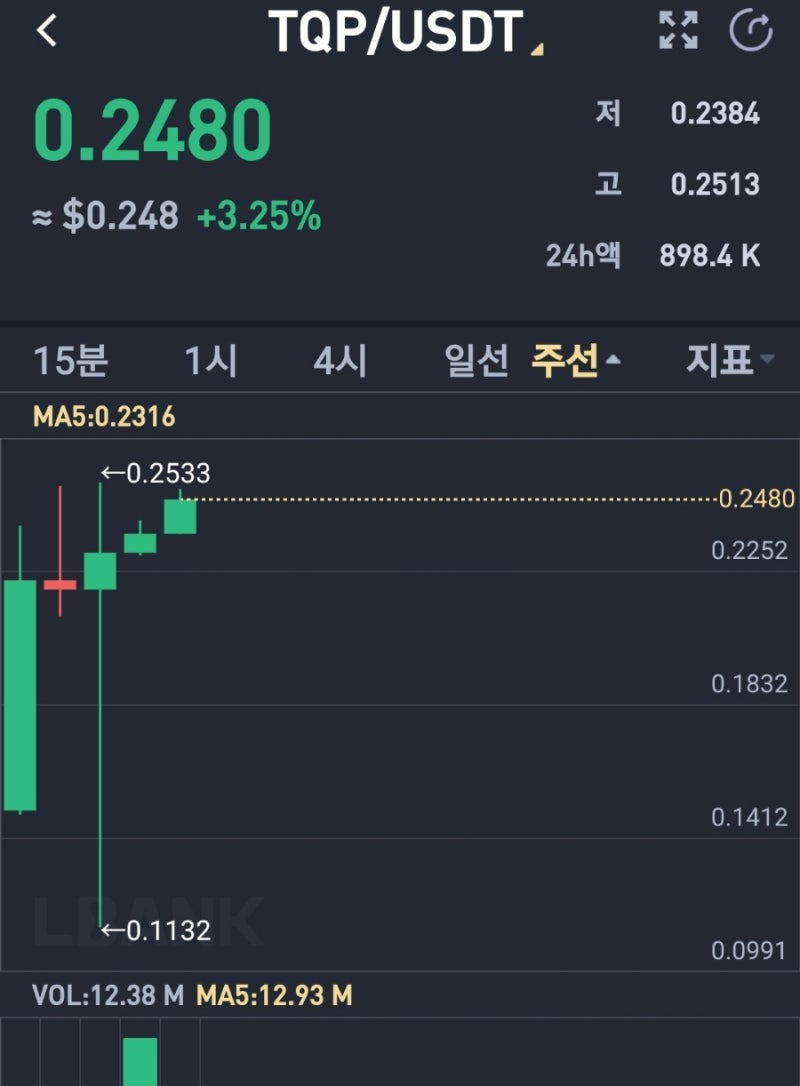Switch to the 4시 timeframe tab

click(340, 360)
